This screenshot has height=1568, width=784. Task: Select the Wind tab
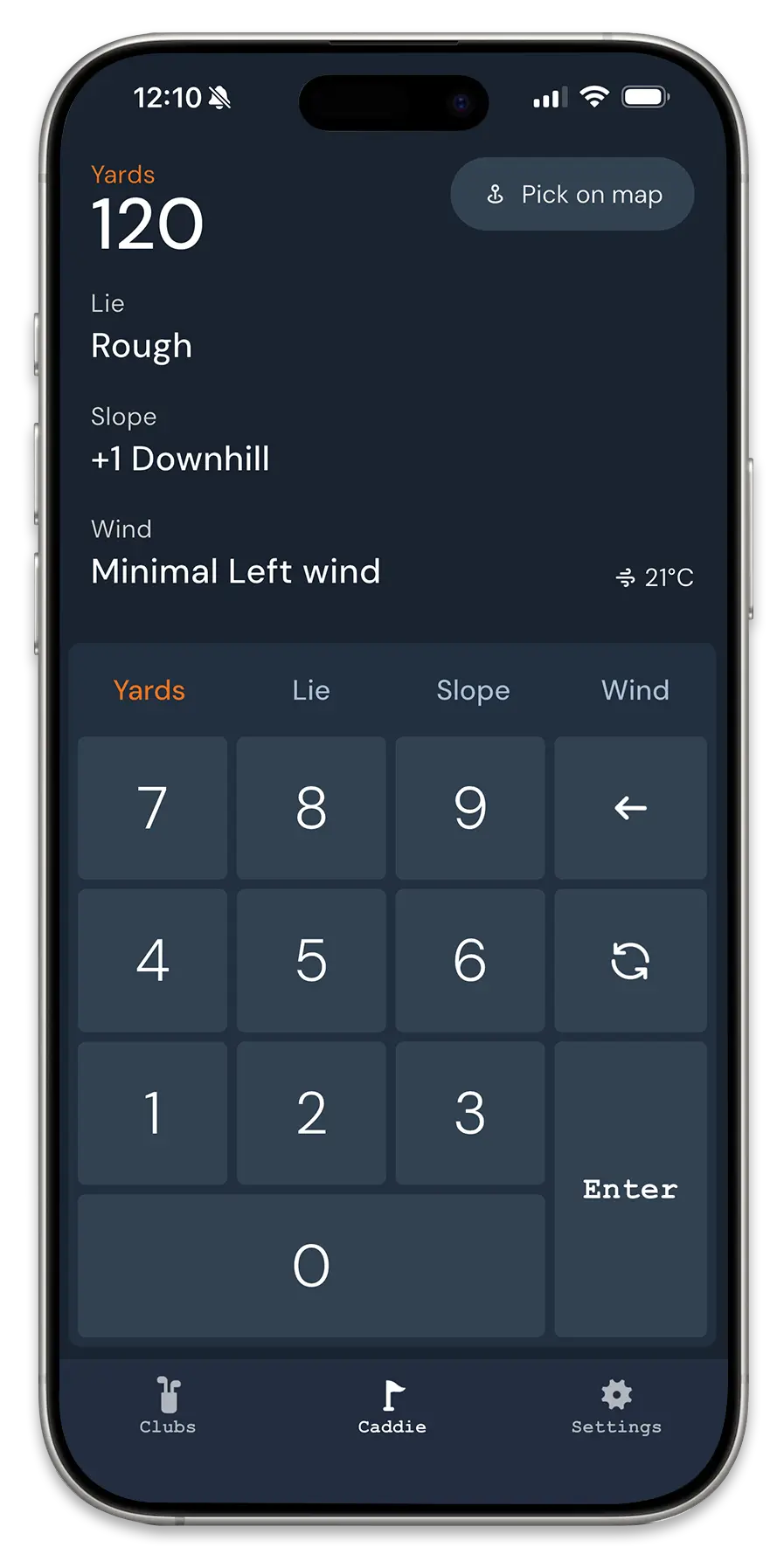(635, 690)
